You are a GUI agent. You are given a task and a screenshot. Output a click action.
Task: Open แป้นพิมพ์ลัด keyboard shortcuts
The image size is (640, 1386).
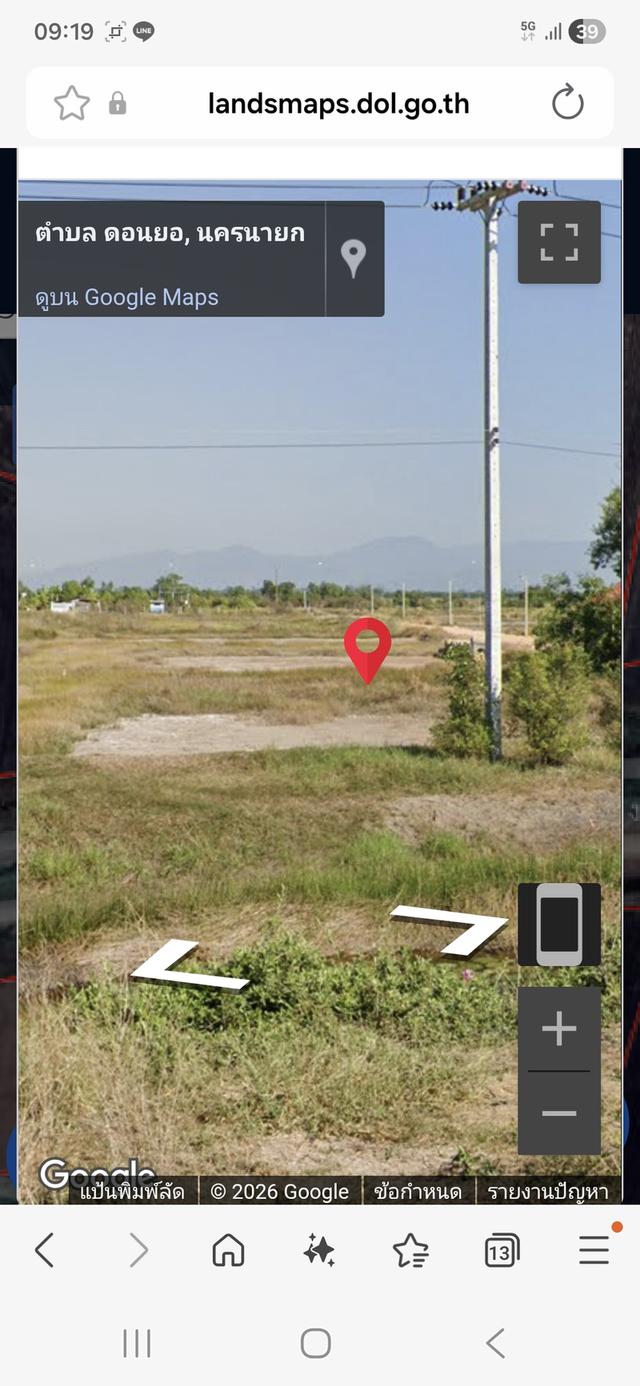pyautogui.click(x=133, y=1191)
